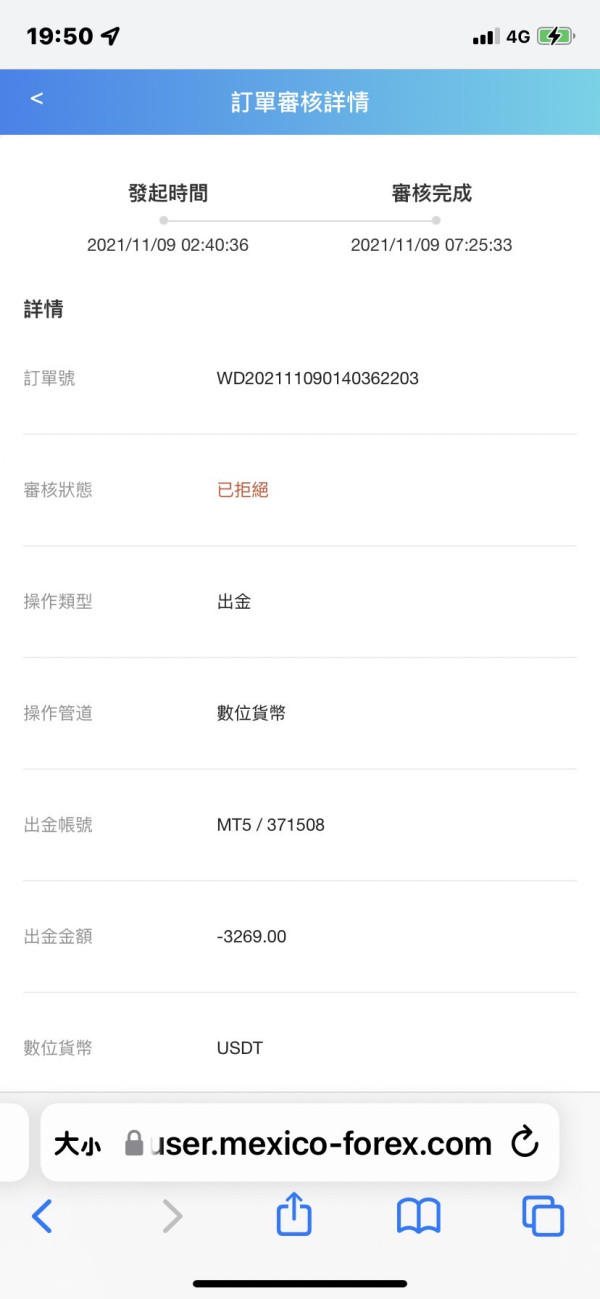Navigate back in Safari browser
Image resolution: width=600 pixels, height=1299 pixels.
42,1216
